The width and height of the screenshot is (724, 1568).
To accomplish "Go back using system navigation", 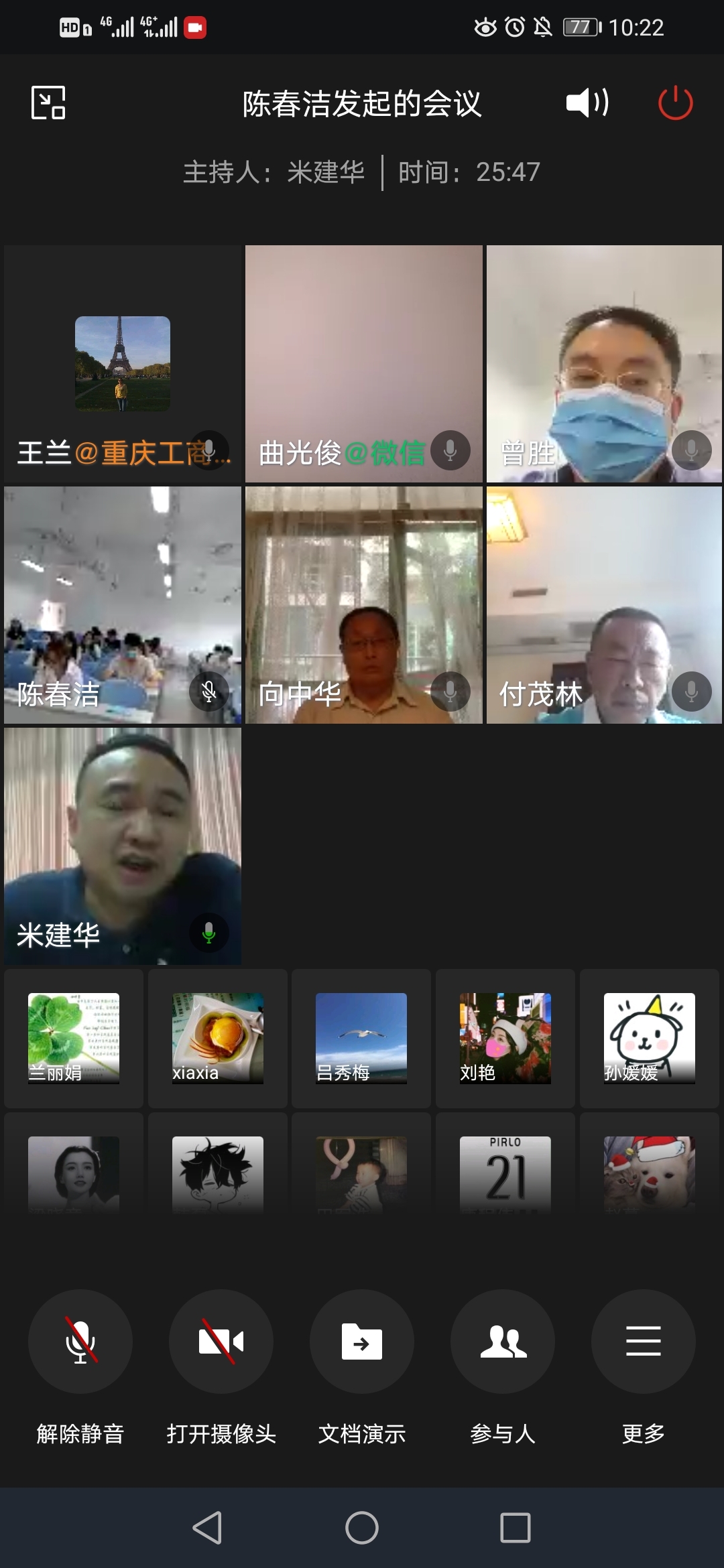I will (x=207, y=1528).
